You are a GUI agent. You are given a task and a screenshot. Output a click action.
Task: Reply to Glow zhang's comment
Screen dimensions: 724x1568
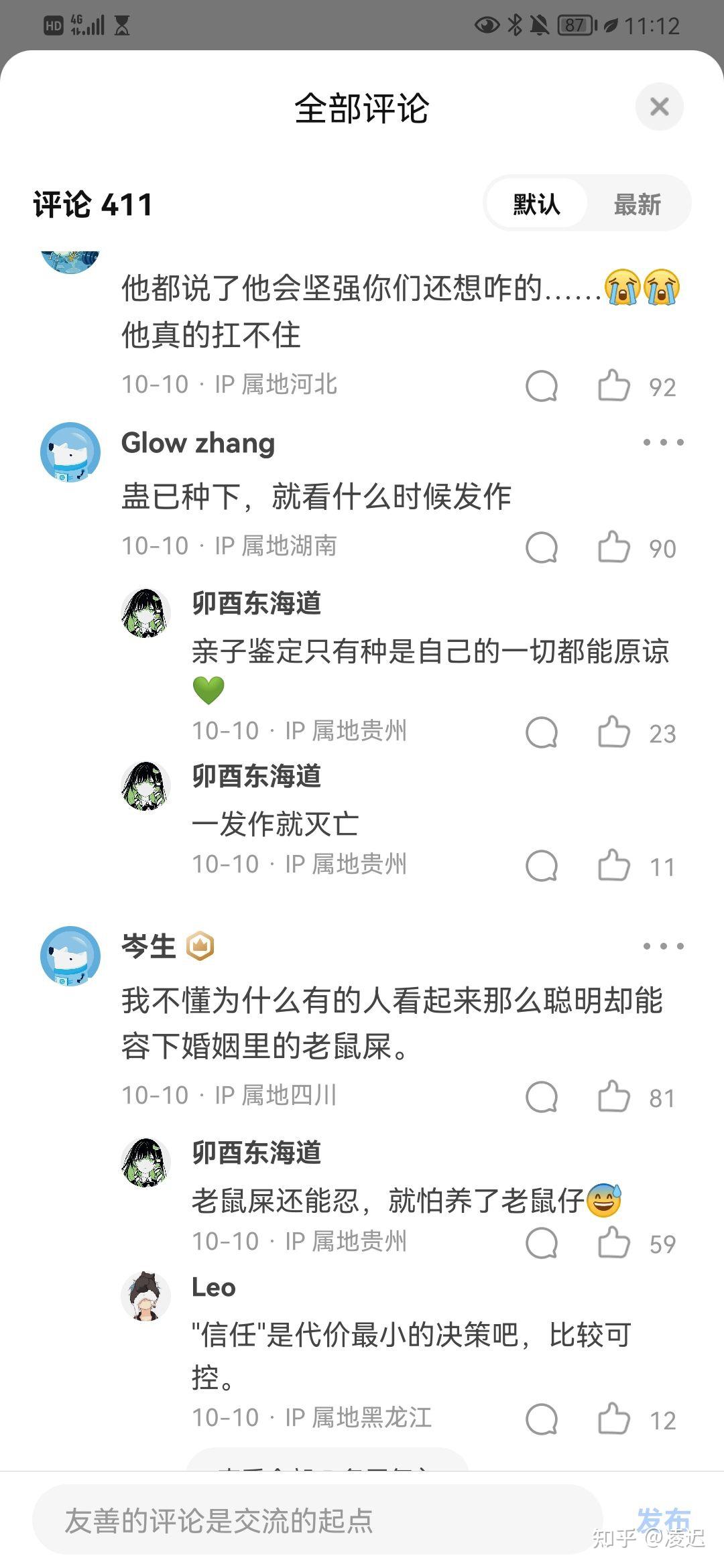(x=542, y=548)
